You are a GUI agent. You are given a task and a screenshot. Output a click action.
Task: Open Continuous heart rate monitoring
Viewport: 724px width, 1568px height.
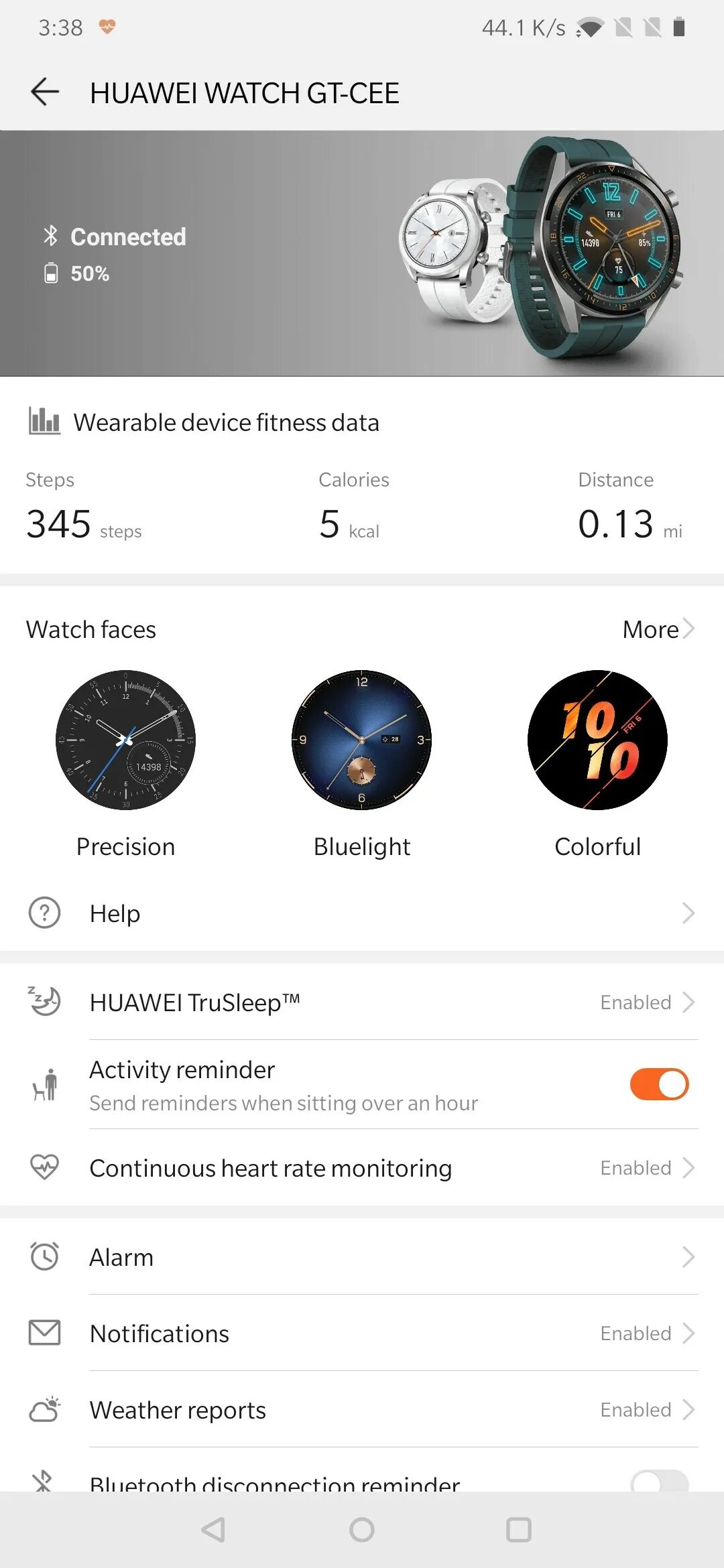point(362,1168)
